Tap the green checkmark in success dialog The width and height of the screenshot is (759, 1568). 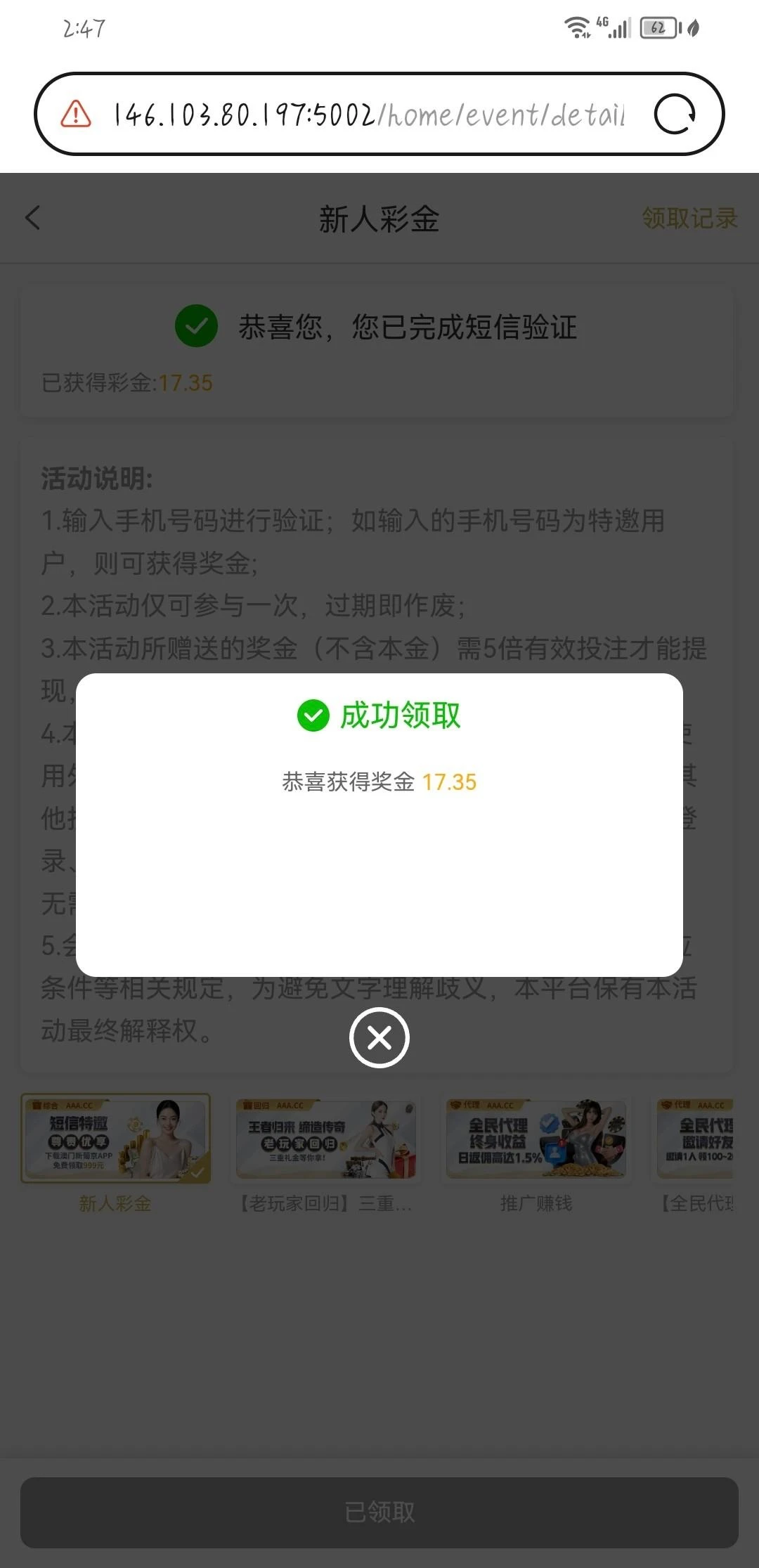[314, 716]
